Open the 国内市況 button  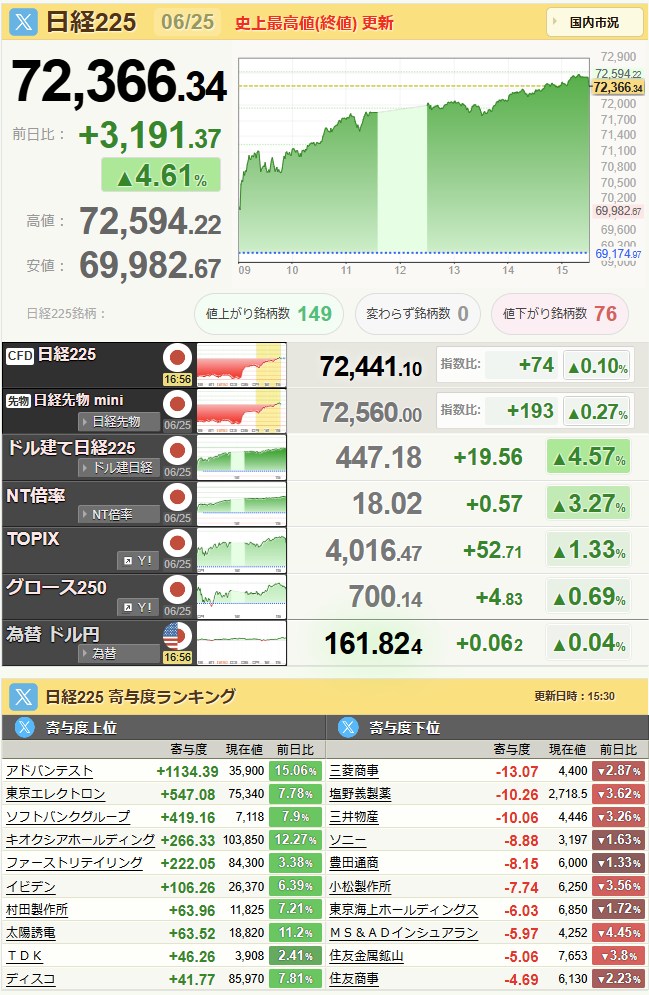594,22
